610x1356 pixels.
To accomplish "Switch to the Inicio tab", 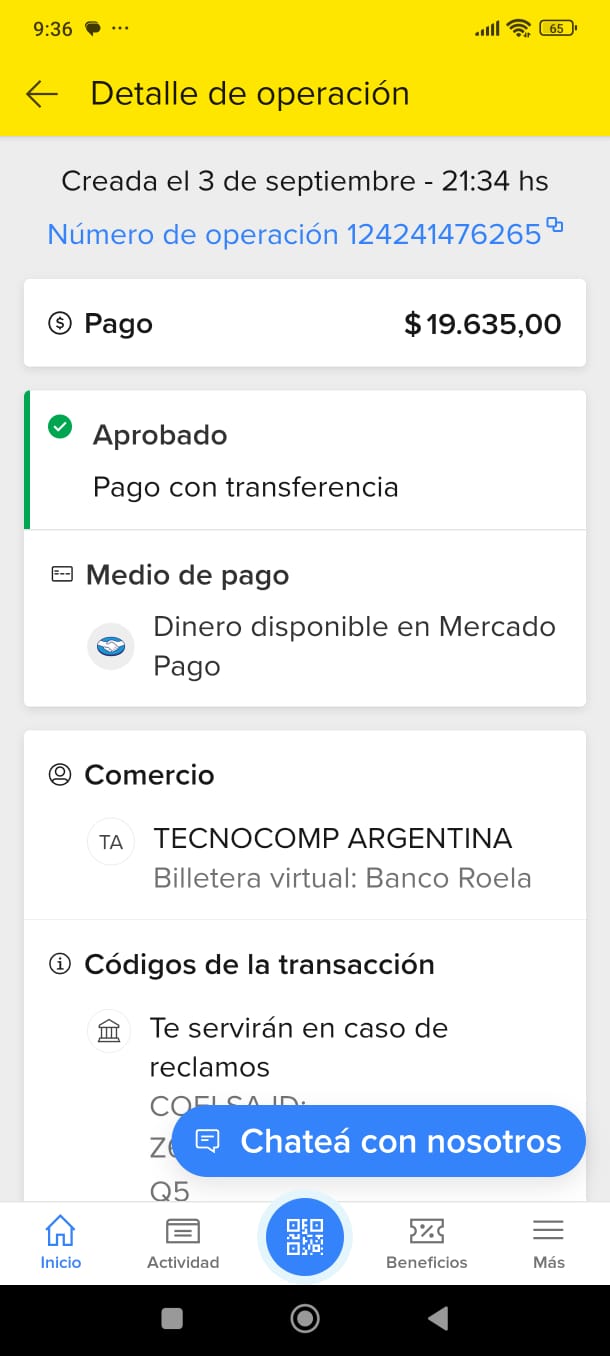I will [61, 1242].
